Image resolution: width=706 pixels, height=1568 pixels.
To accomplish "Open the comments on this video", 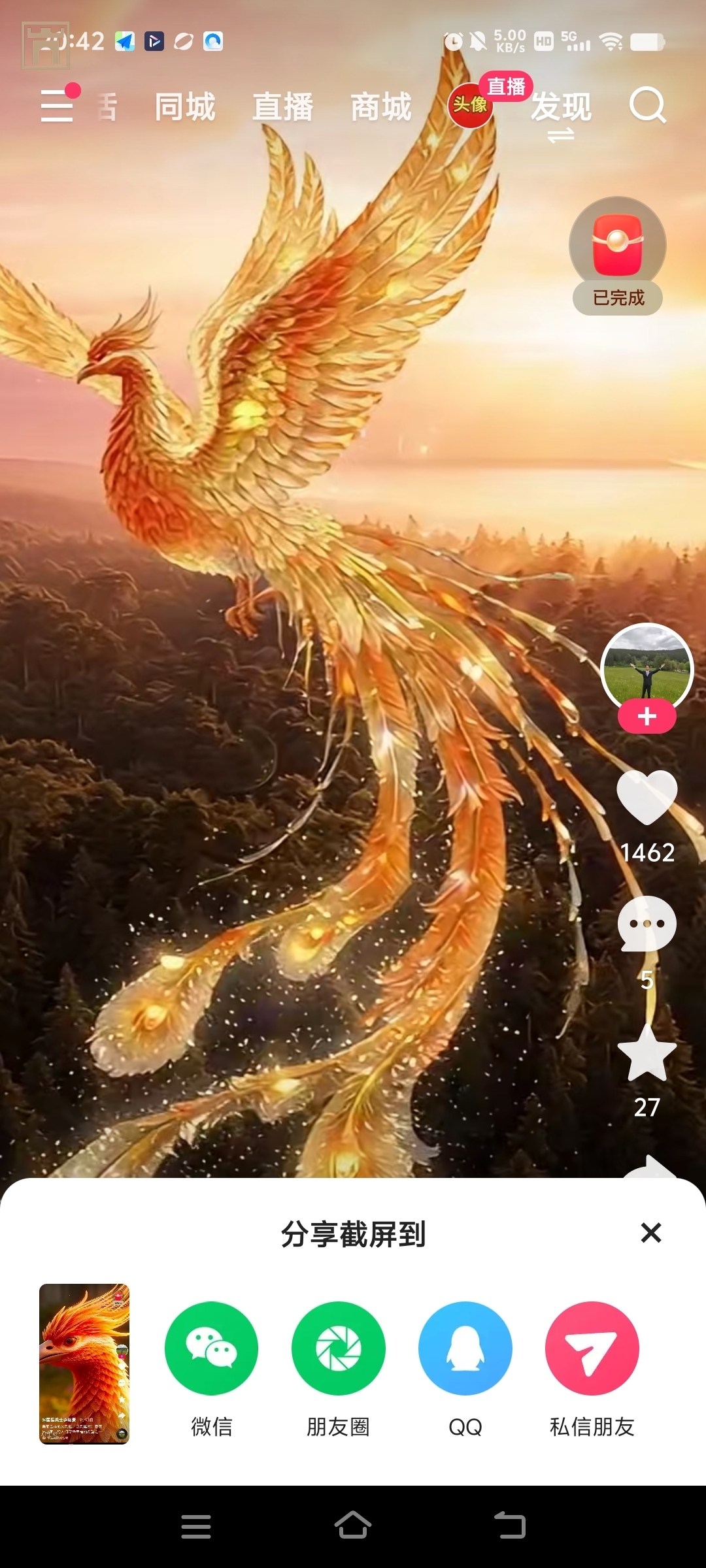I will pos(647,923).
